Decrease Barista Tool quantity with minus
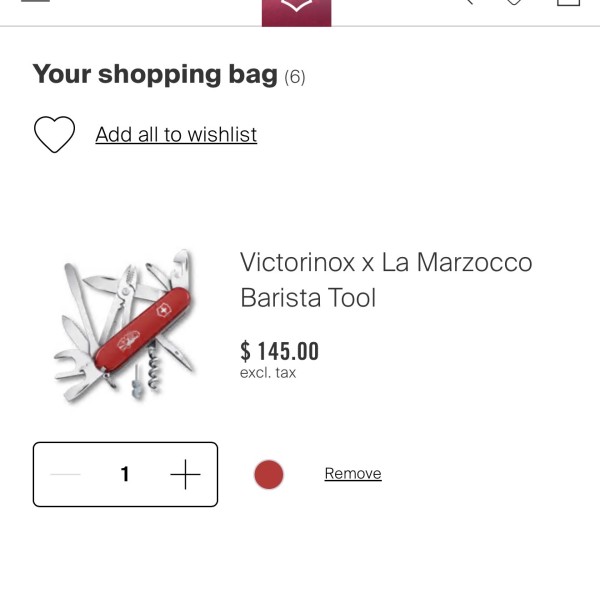600x590 pixels. (x=65, y=475)
